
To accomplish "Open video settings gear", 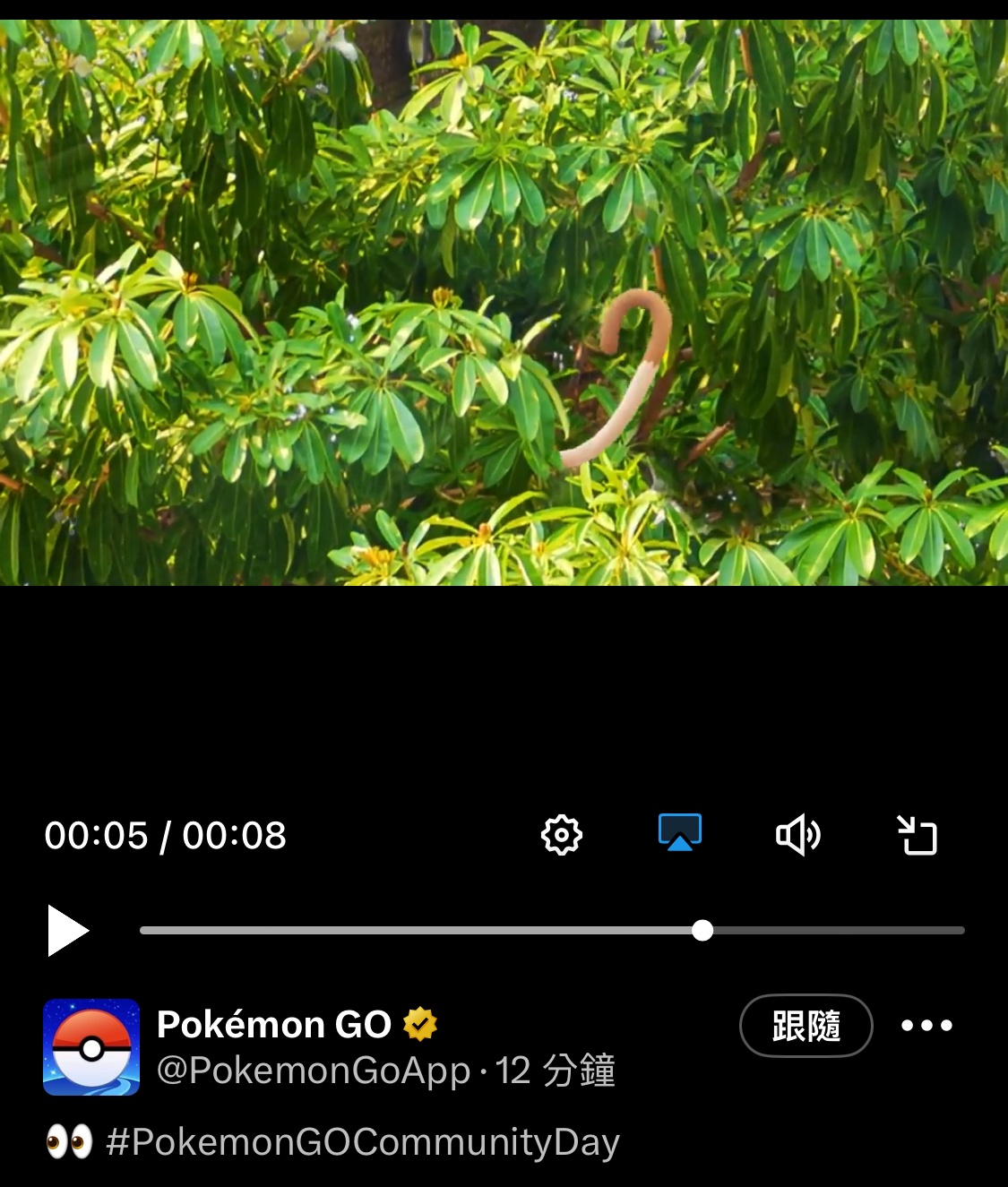I will 562,835.
